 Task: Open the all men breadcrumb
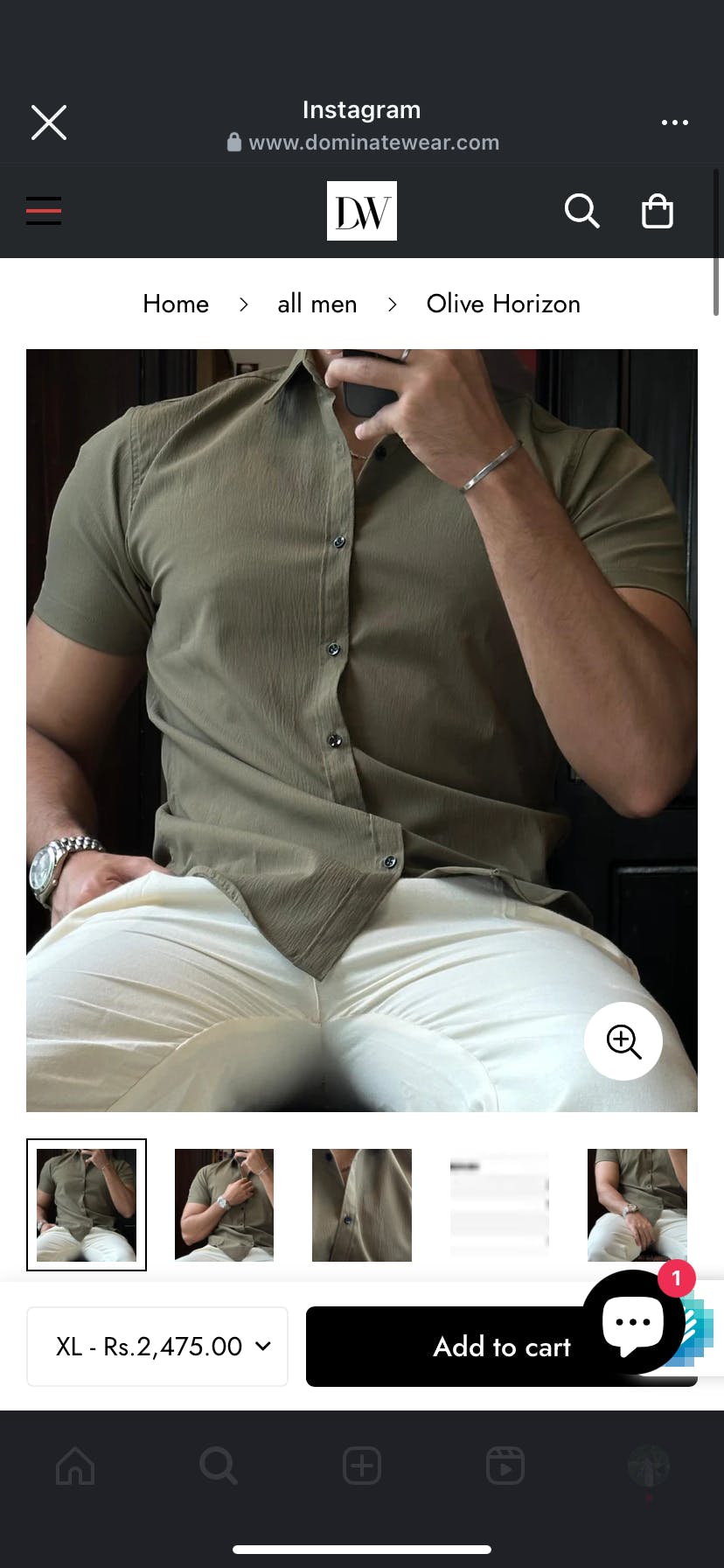(x=317, y=304)
